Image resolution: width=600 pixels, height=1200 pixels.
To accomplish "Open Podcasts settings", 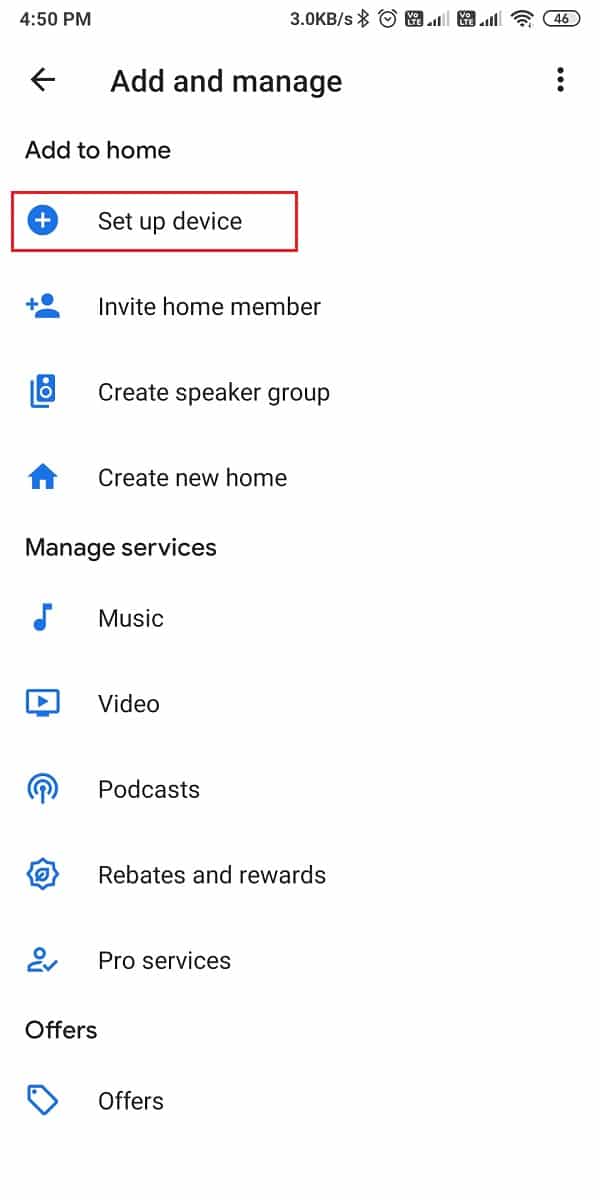I will 148,790.
